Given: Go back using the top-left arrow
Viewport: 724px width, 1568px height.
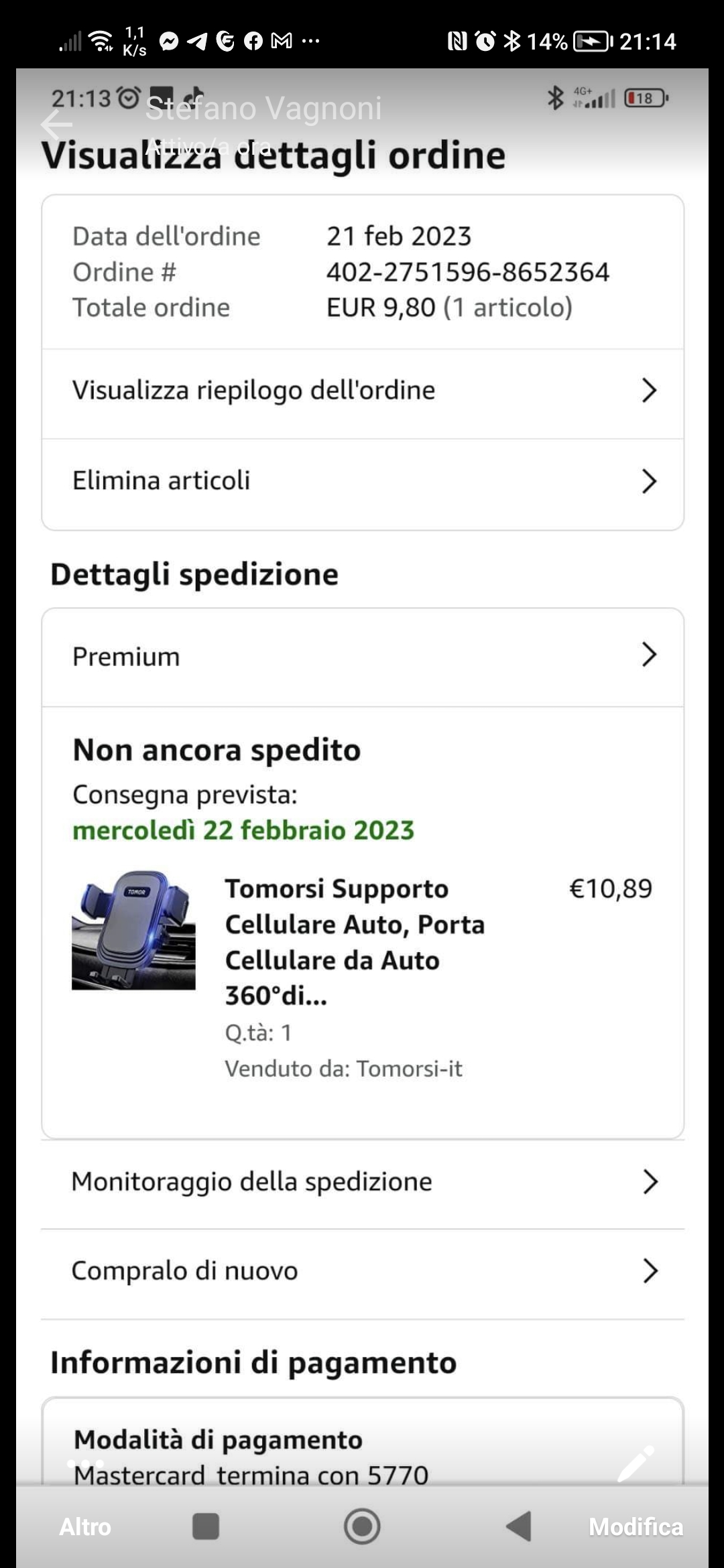Looking at the screenshot, I should [56, 125].
